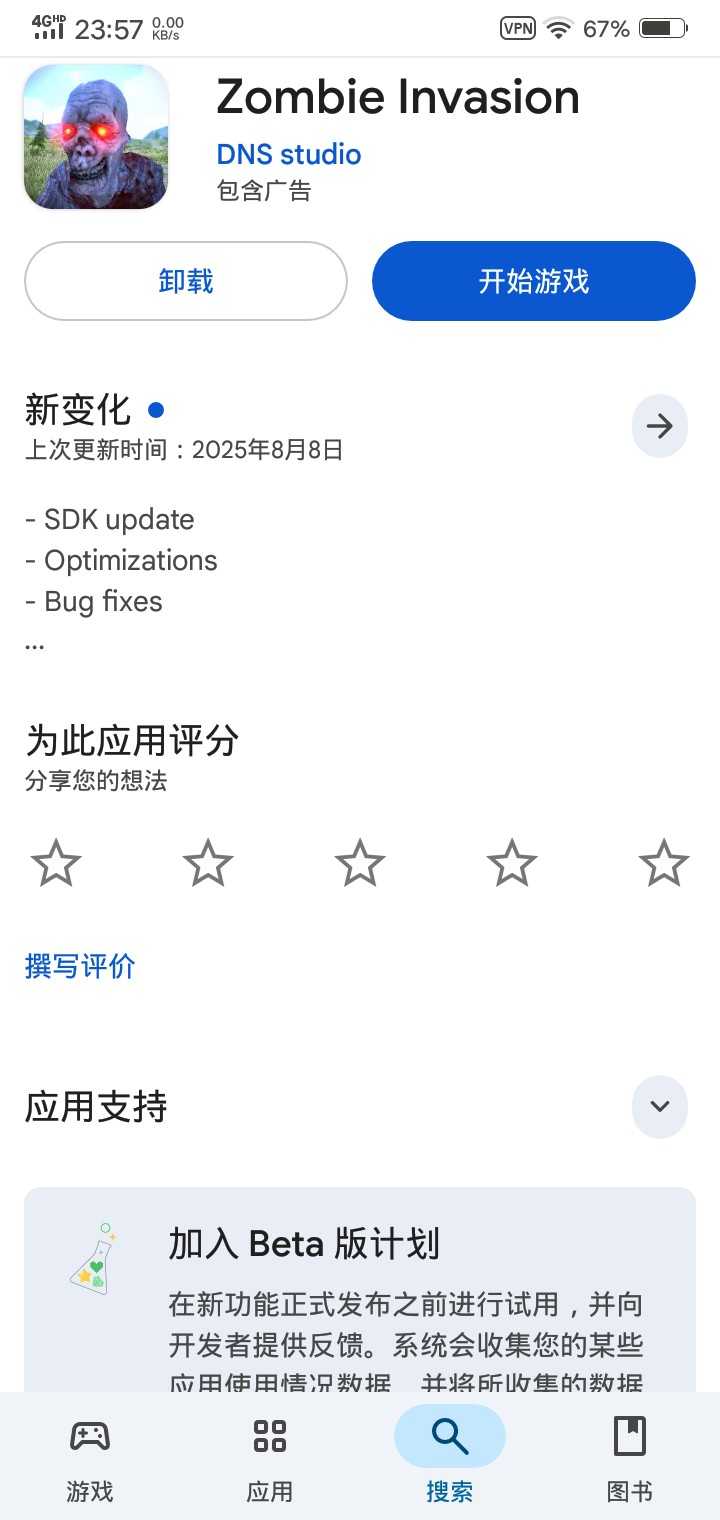Expand the 应用支持 section
The image size is (720, 1520).
[x=660, y=1107]
